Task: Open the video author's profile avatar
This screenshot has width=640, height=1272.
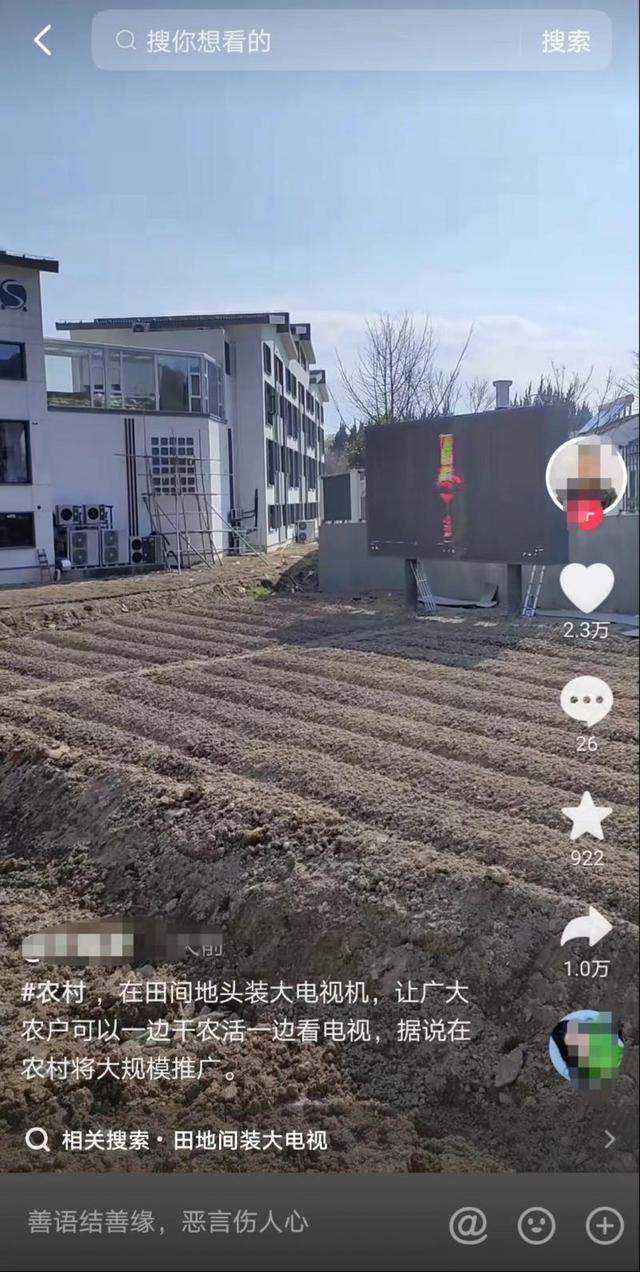Action: [586, 475]
